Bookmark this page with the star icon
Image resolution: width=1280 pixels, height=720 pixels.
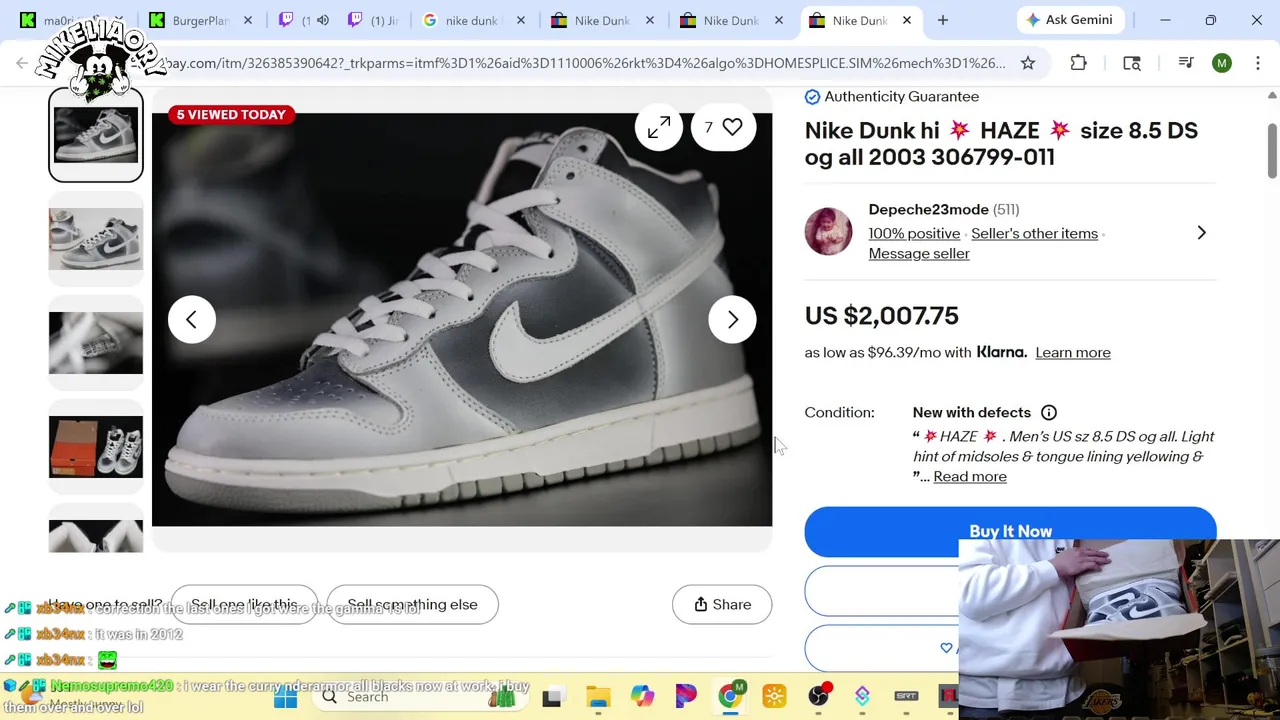(x=1027, y=63)
